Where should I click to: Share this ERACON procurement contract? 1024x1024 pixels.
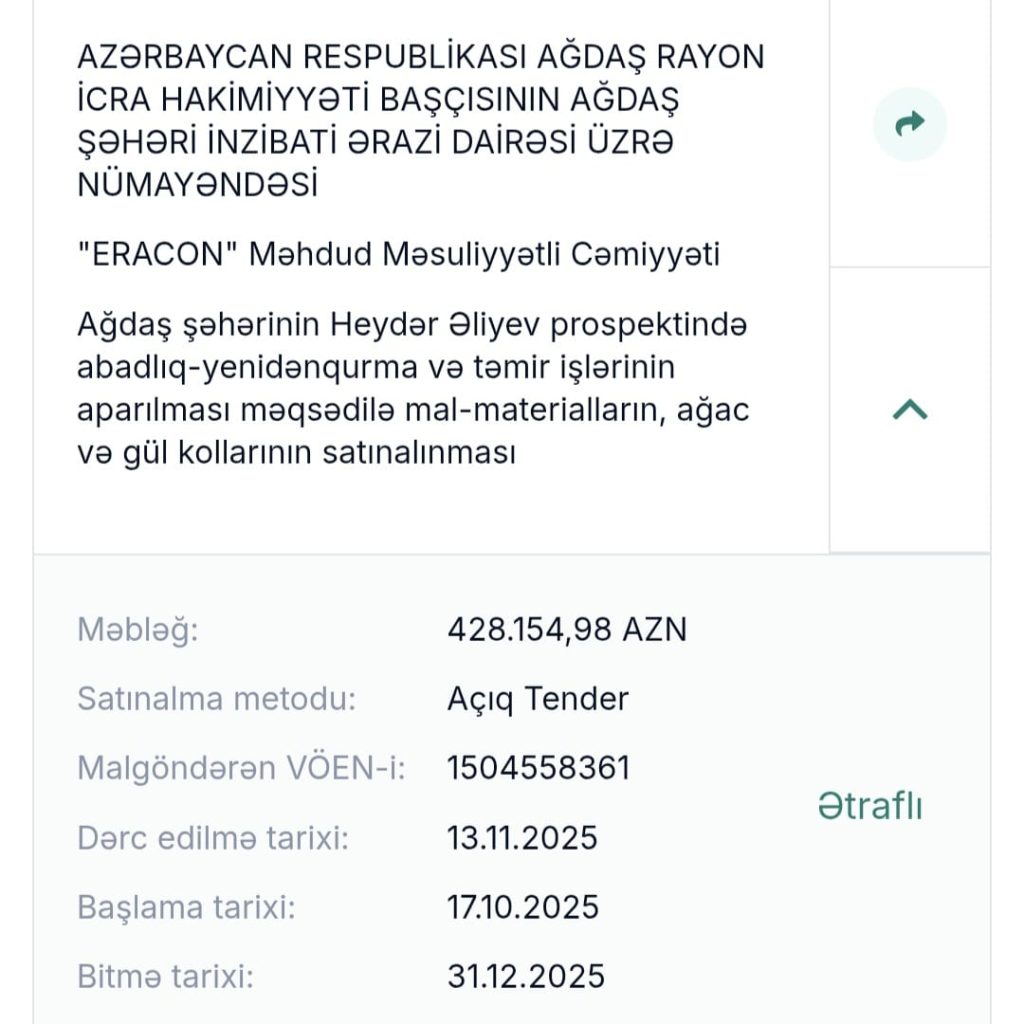coord(909,125)
